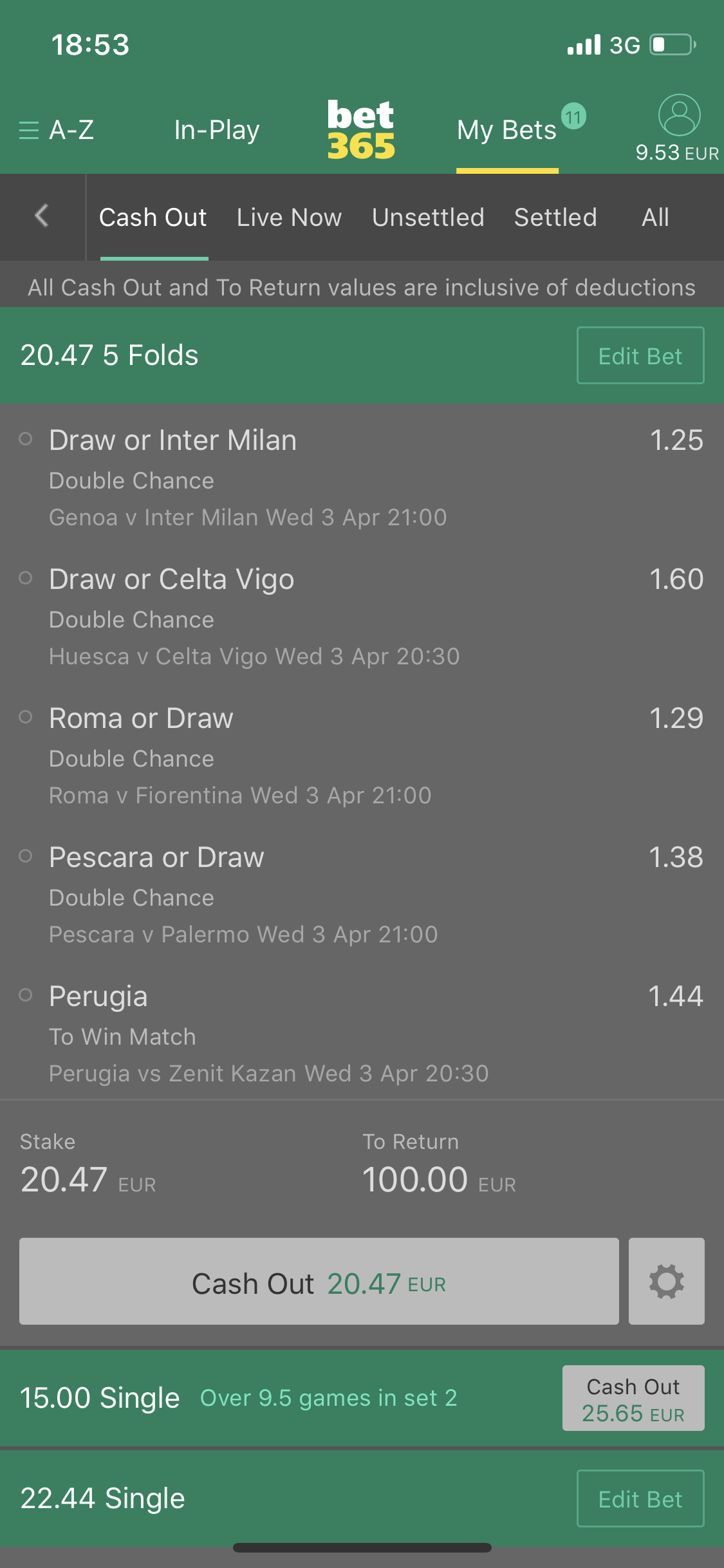Image resolution: width=724 pixels, height=1568 pixels.
Task: Show All bets tab
Action: 655,218
